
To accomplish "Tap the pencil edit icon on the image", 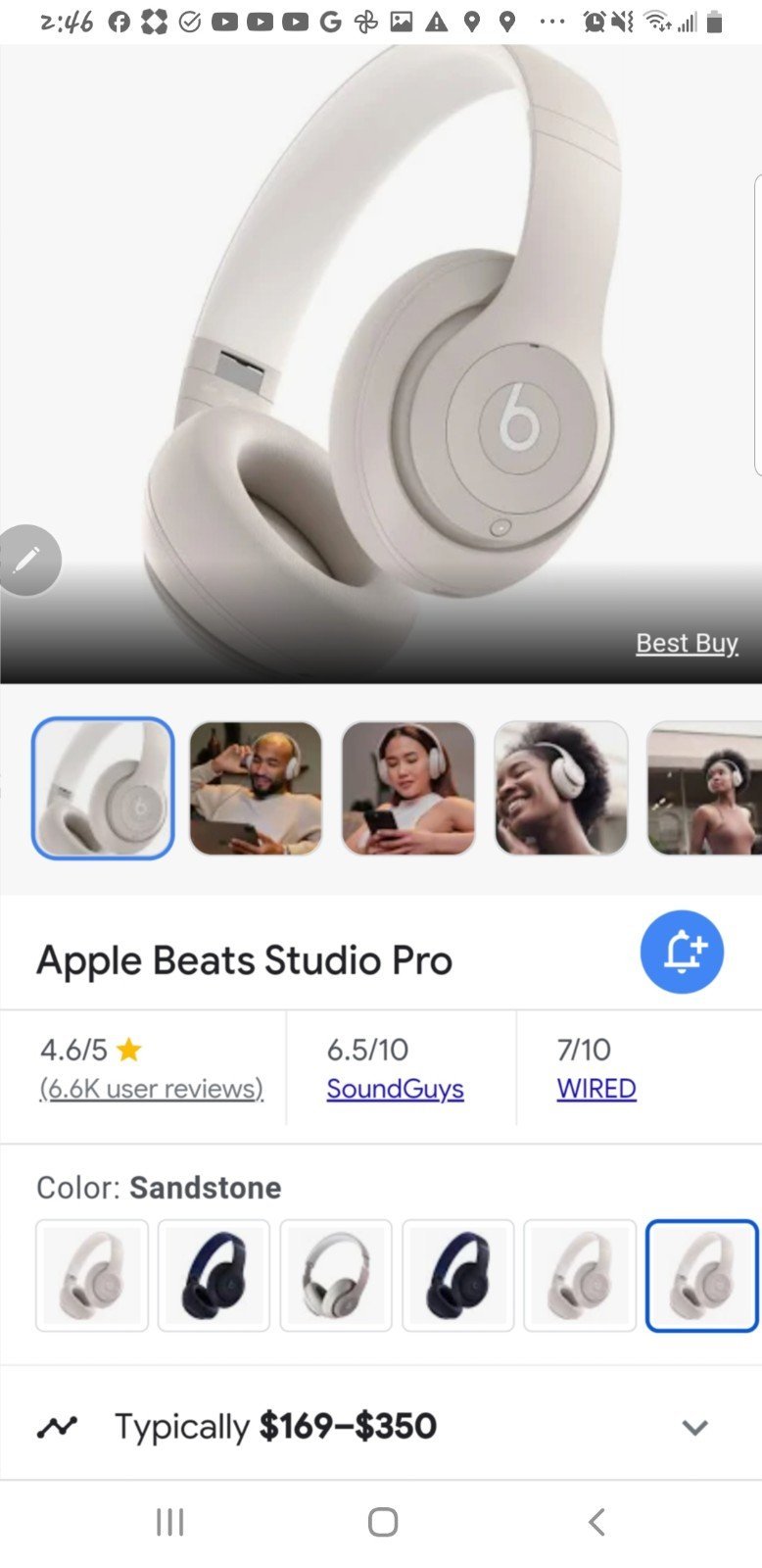I will (27, 561).
